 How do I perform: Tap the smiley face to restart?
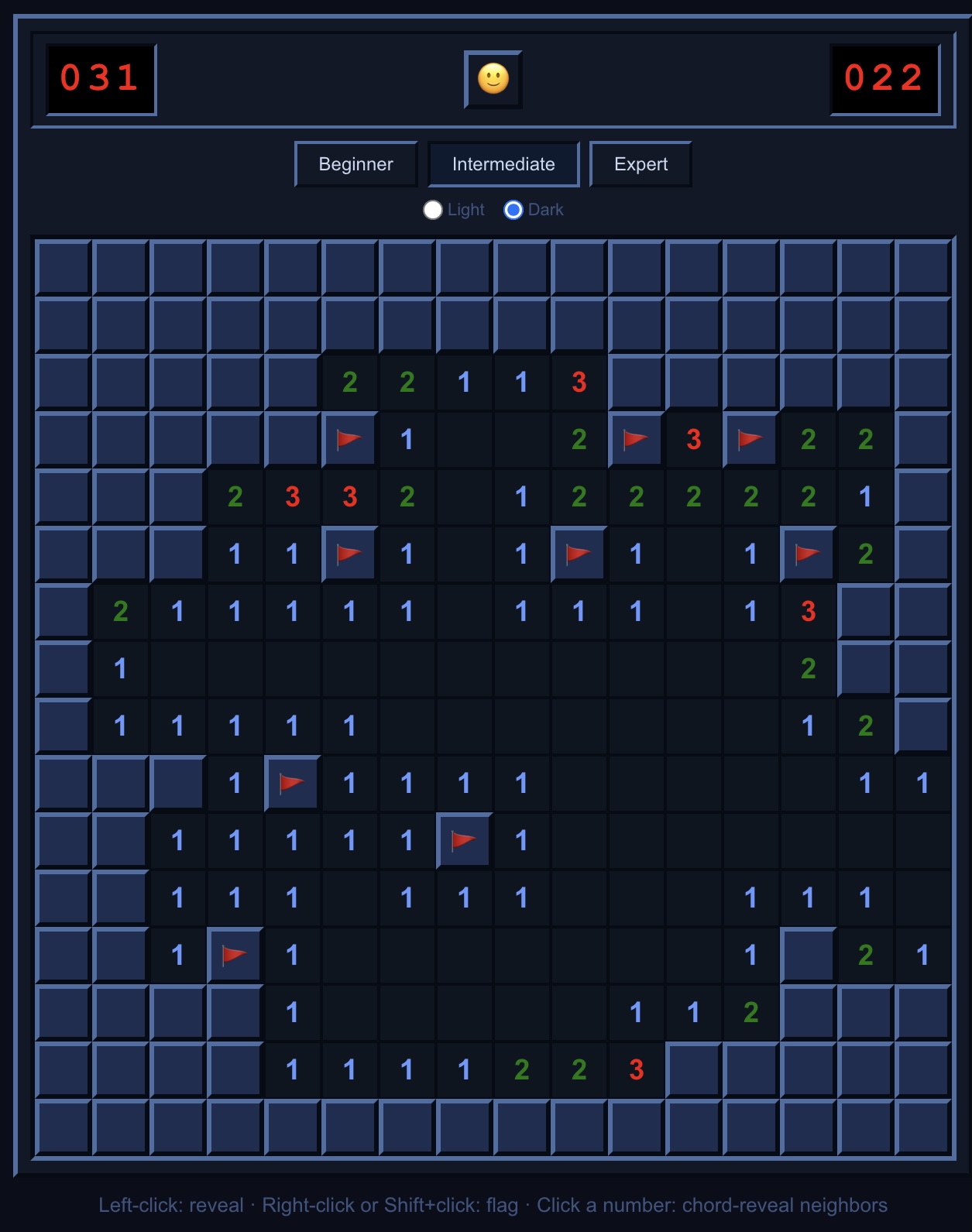pyautogui.click(x=493, y=79)
